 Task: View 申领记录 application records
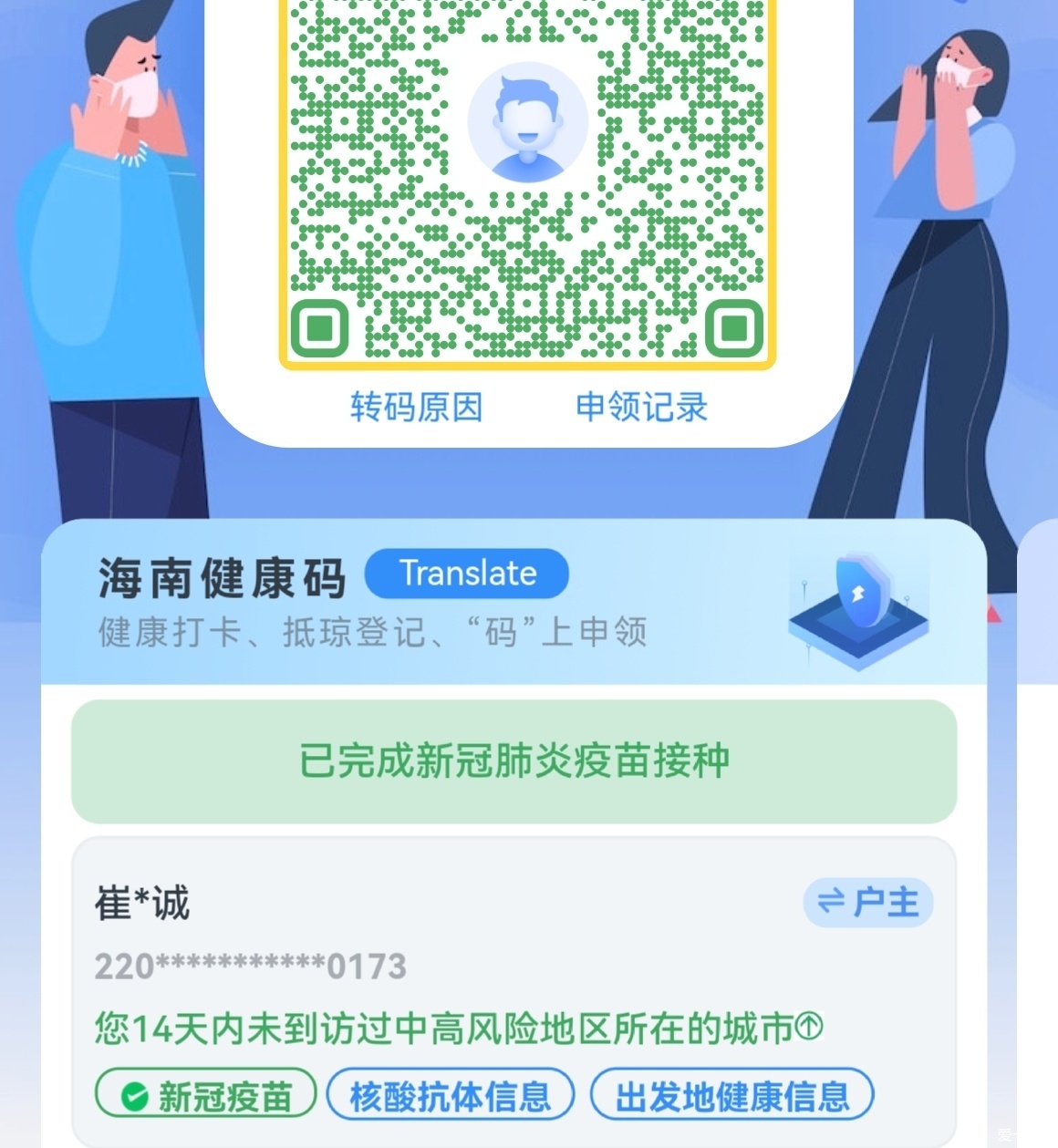641,408
